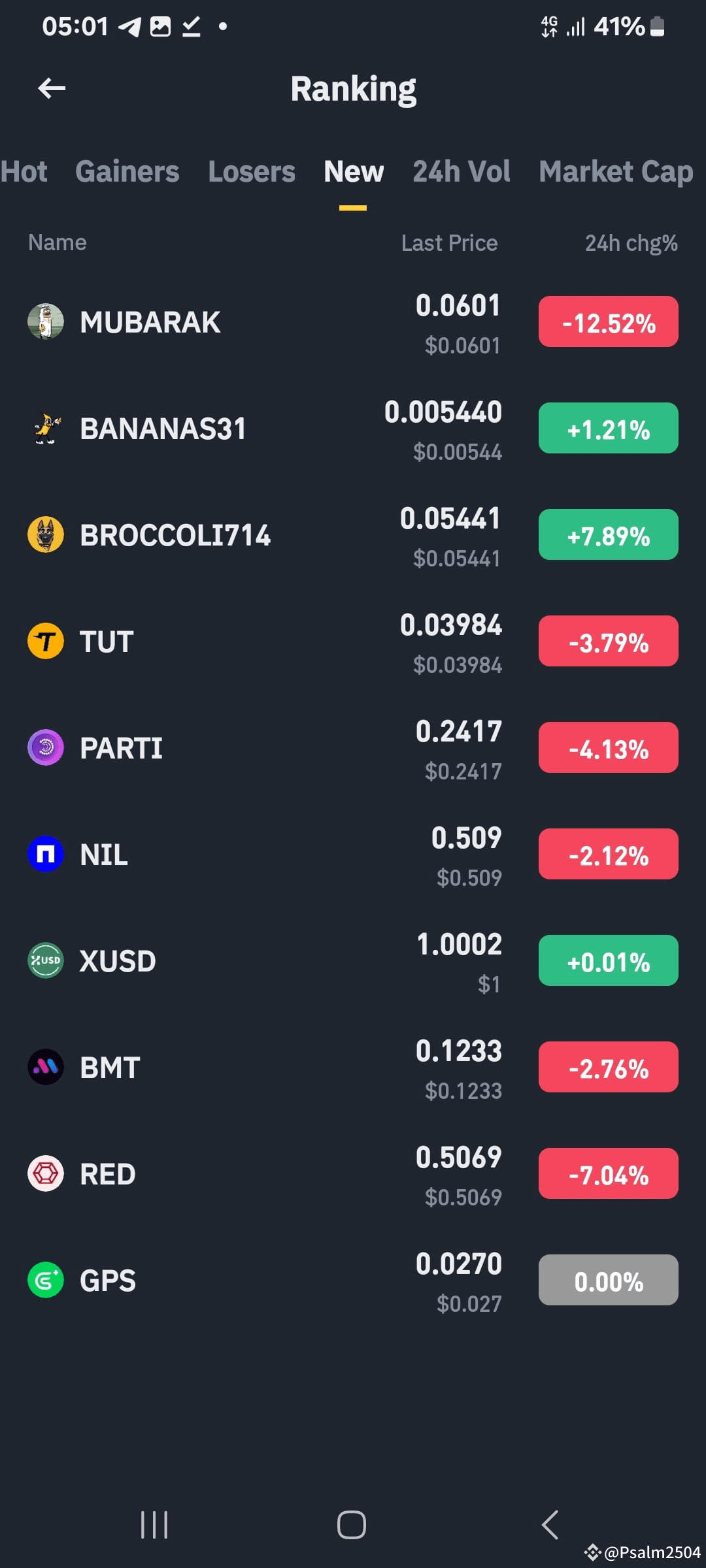Select the XUSD stablecoin icon
706x1568 pixels.
46,960
